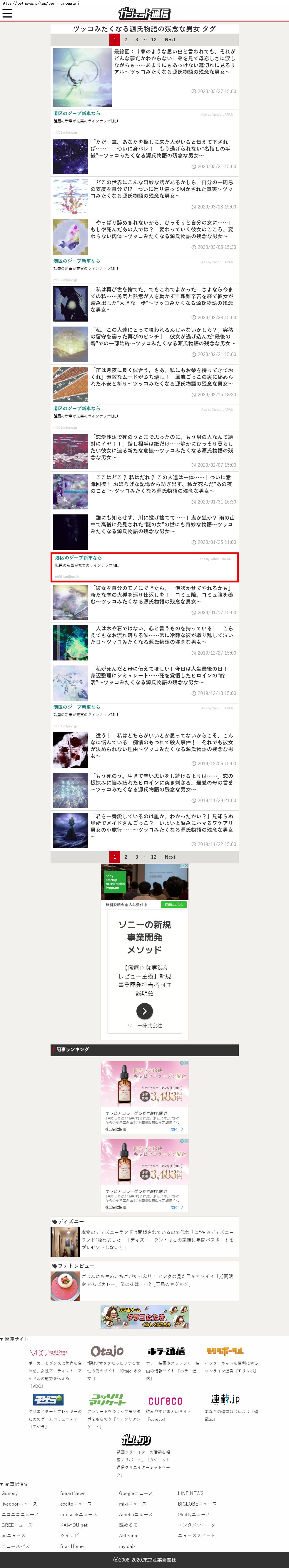This screenshot has height=1568, width=289.
Task: Open the hamburger menu
Action: tap(7, 13)
